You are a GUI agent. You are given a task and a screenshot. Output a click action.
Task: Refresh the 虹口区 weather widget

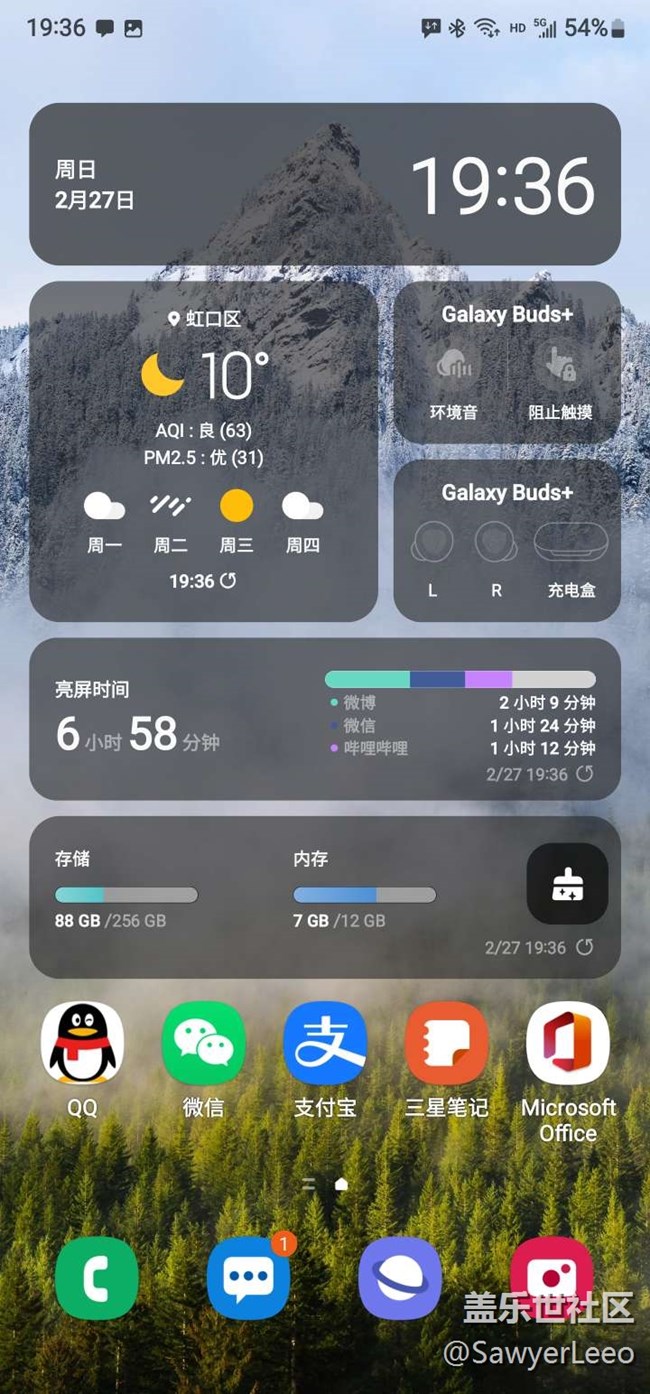(228, 580)
